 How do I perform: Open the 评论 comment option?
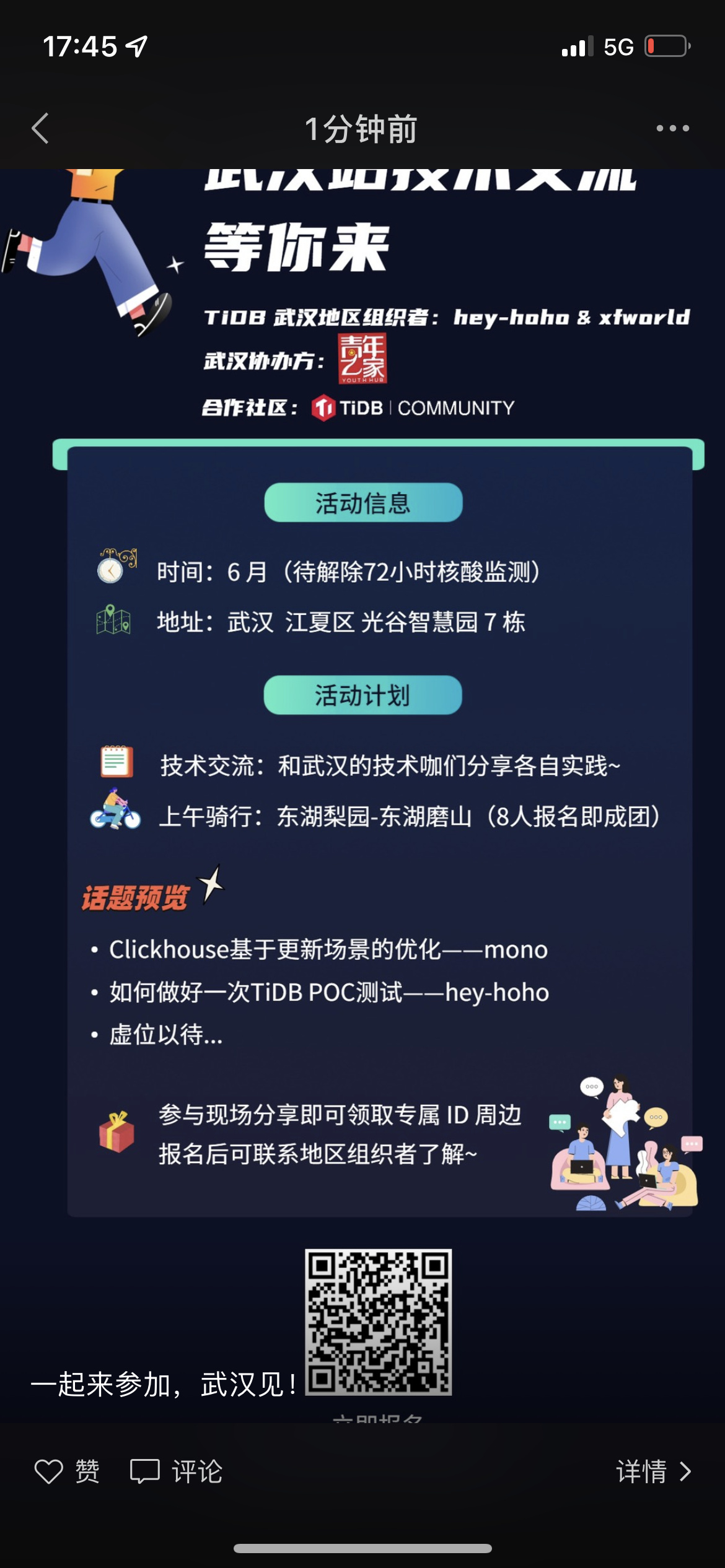click(x=177, y=1471)
